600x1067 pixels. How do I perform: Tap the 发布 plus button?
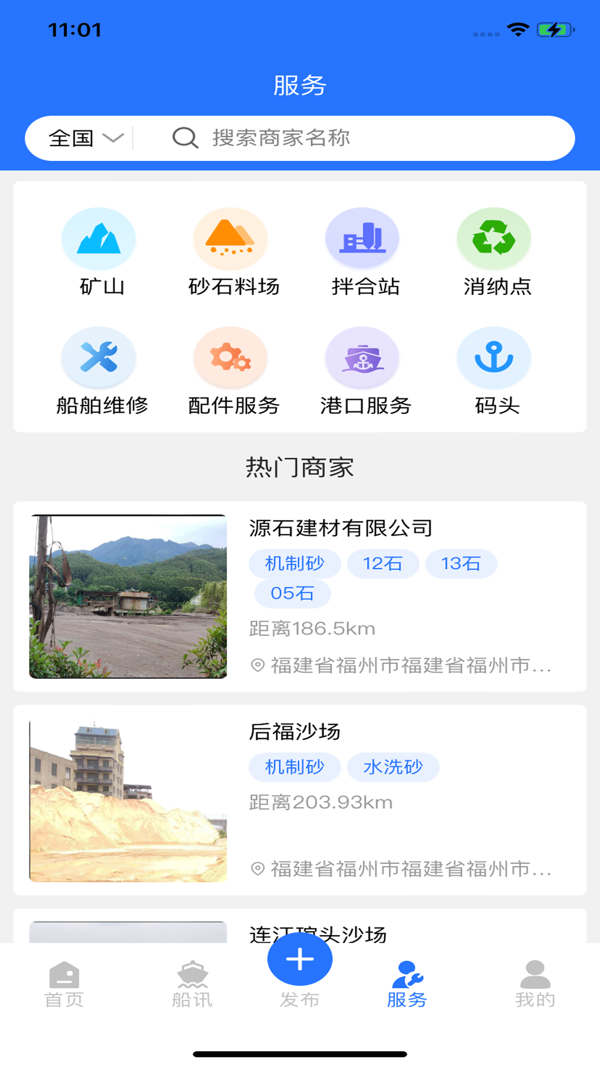(x=300, y=961)
